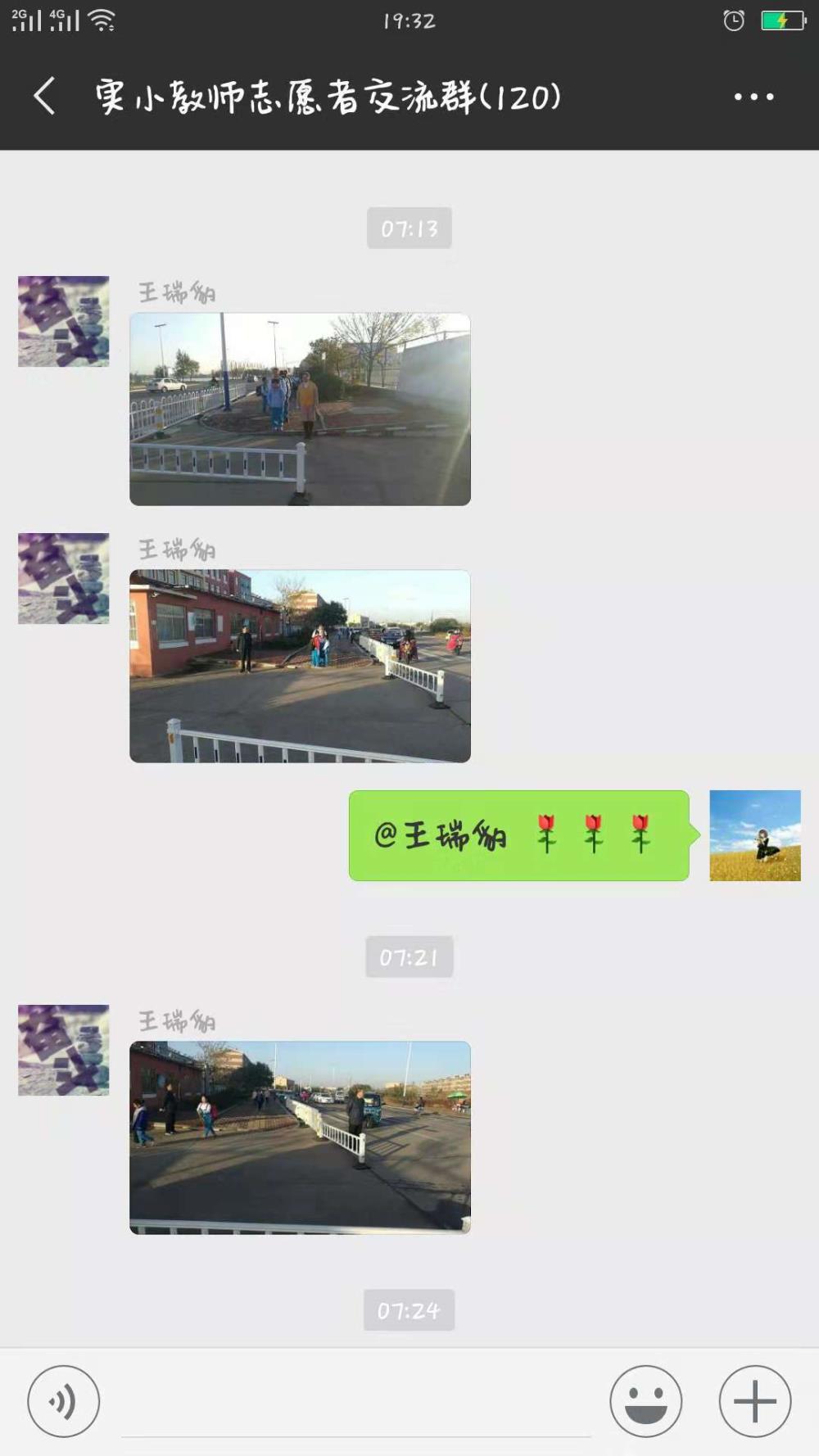Open the chat's three-dot menu

click(753, 97)
